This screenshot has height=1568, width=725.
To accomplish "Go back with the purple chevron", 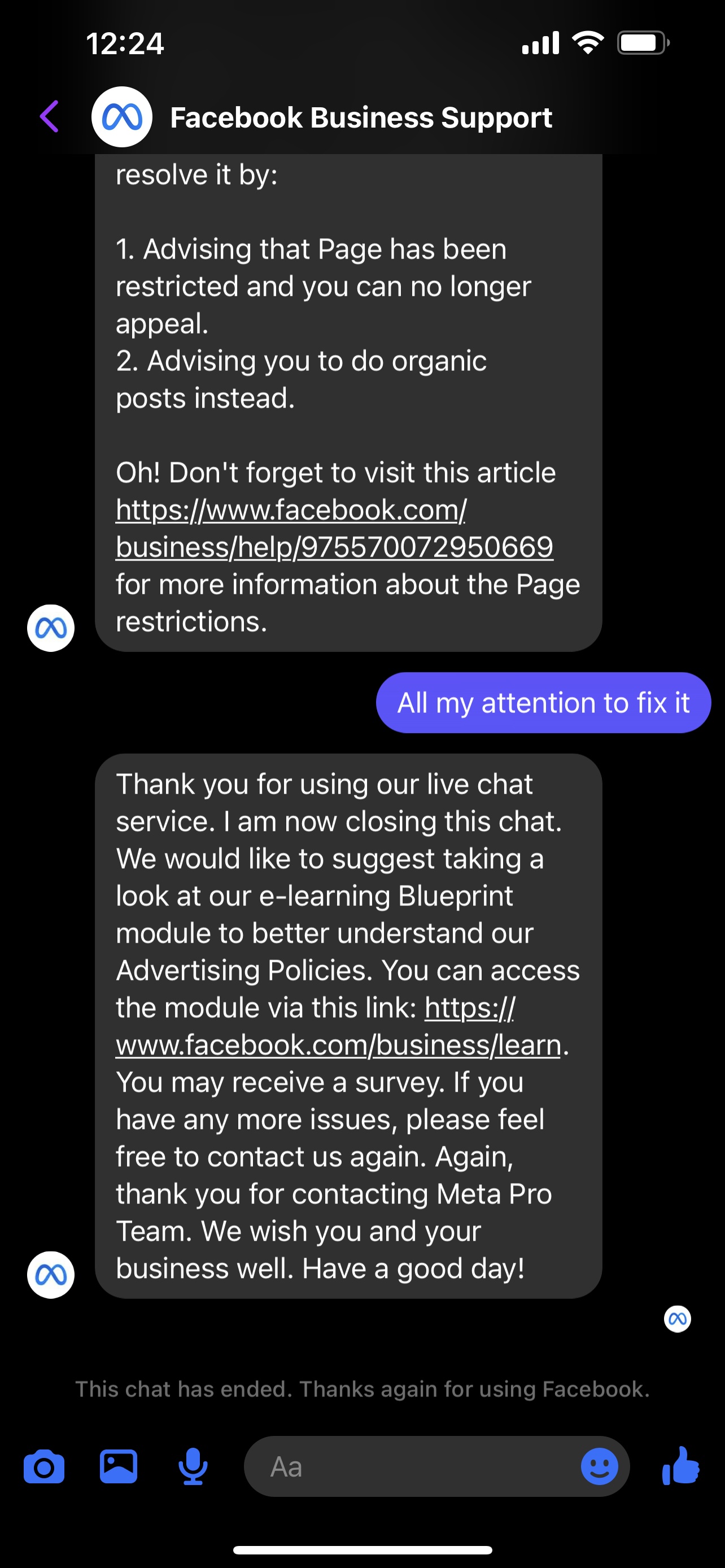I will [49, 116].
